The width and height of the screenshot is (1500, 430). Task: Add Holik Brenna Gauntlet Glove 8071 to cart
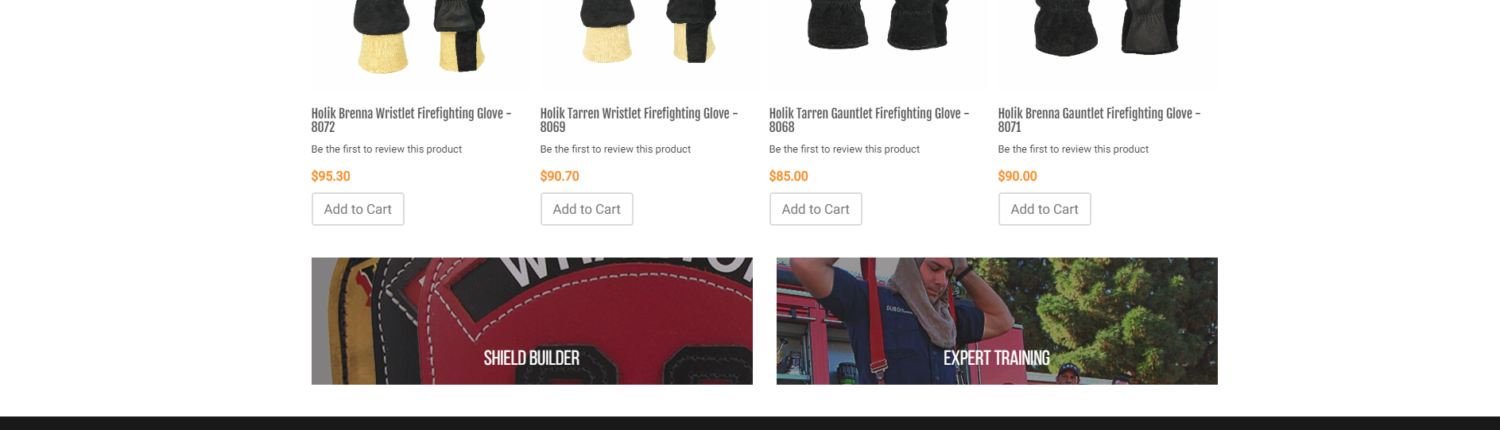pos(1044,209)
